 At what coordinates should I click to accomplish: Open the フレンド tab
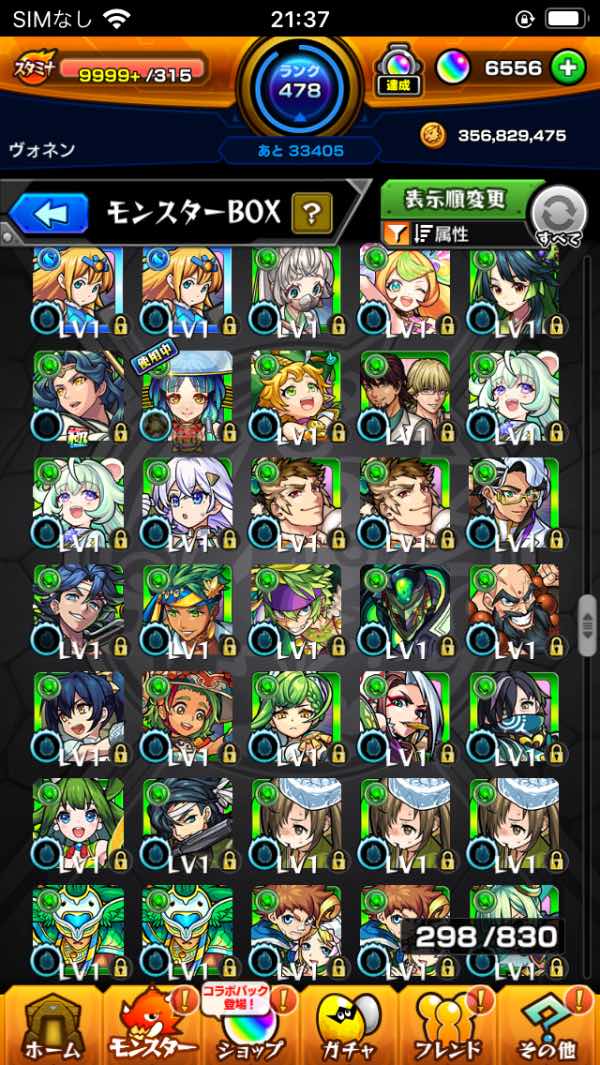point(450,1025)
